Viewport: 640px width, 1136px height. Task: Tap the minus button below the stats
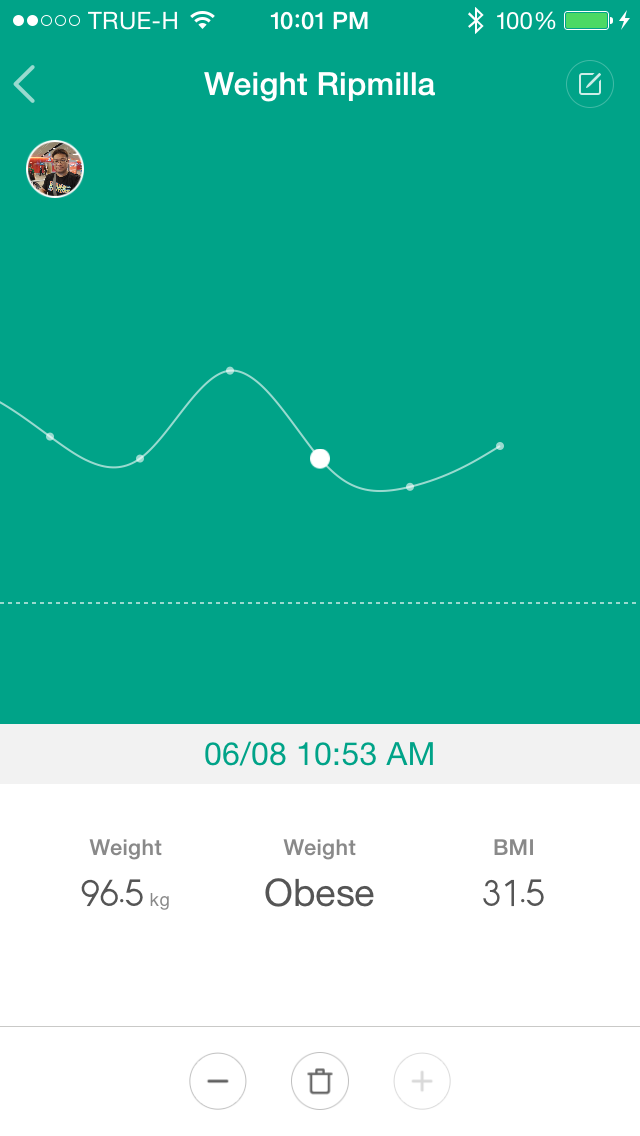pyautogui.click(x=217, y=1081)
